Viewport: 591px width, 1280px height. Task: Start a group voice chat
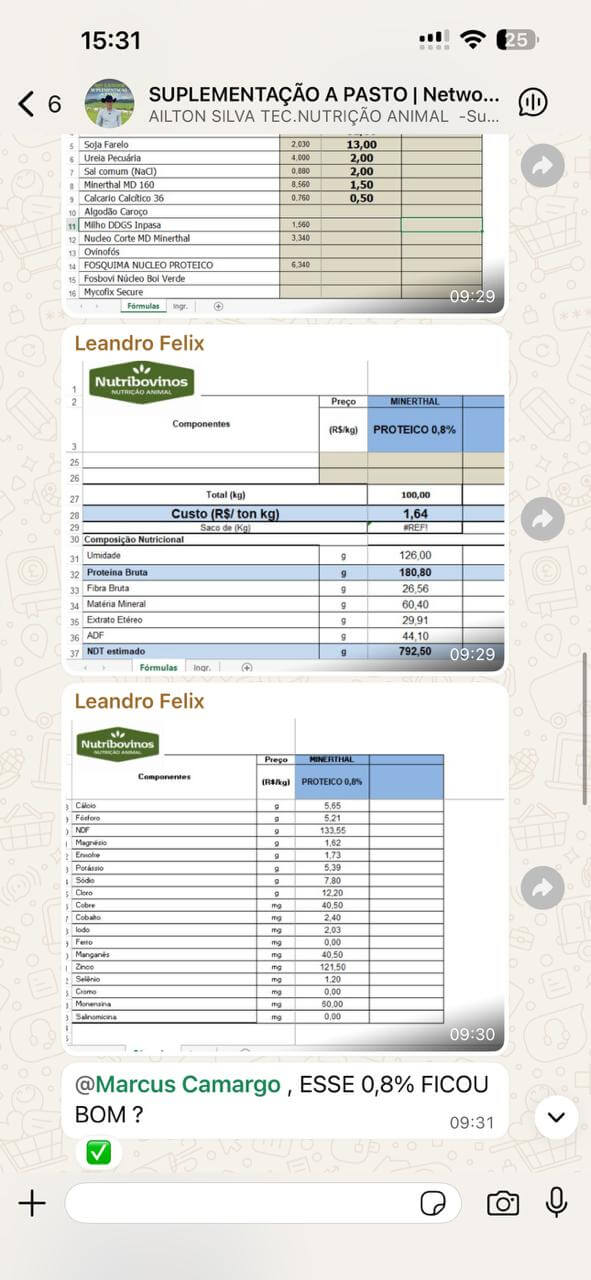click(533, 103)
